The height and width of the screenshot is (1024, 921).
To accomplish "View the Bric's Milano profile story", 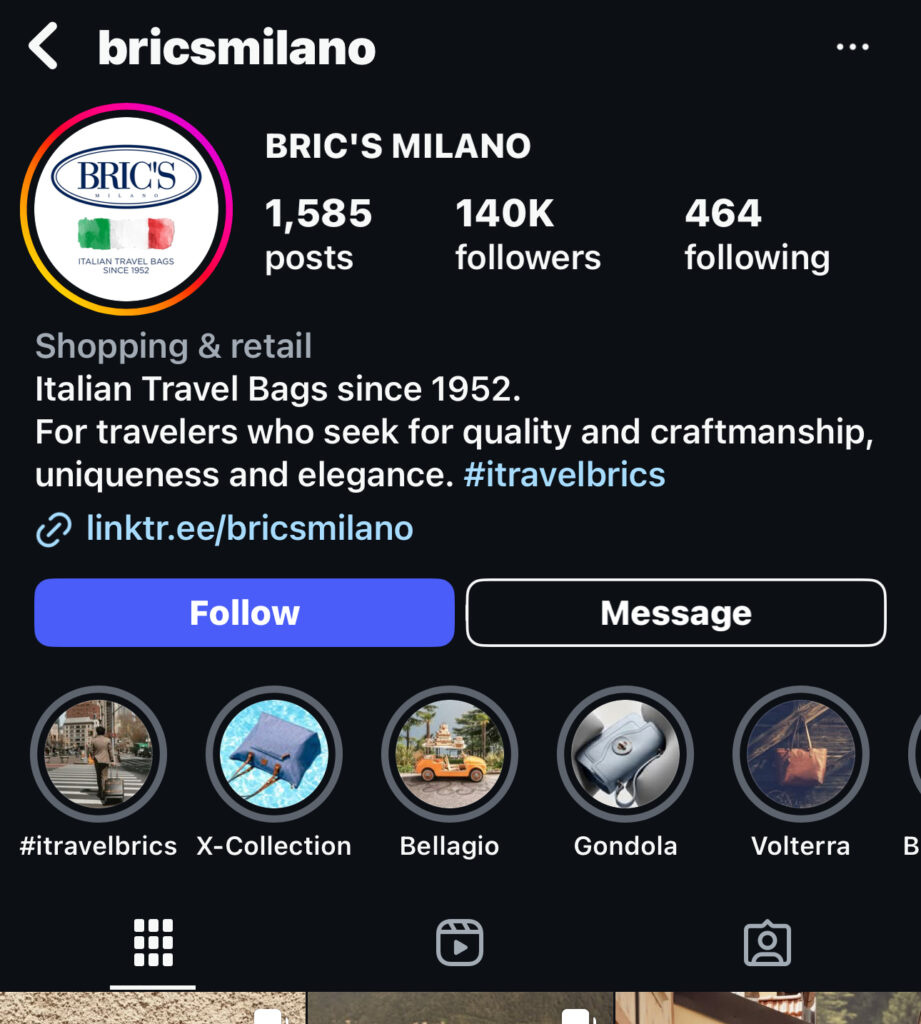I will pos(126,209).
